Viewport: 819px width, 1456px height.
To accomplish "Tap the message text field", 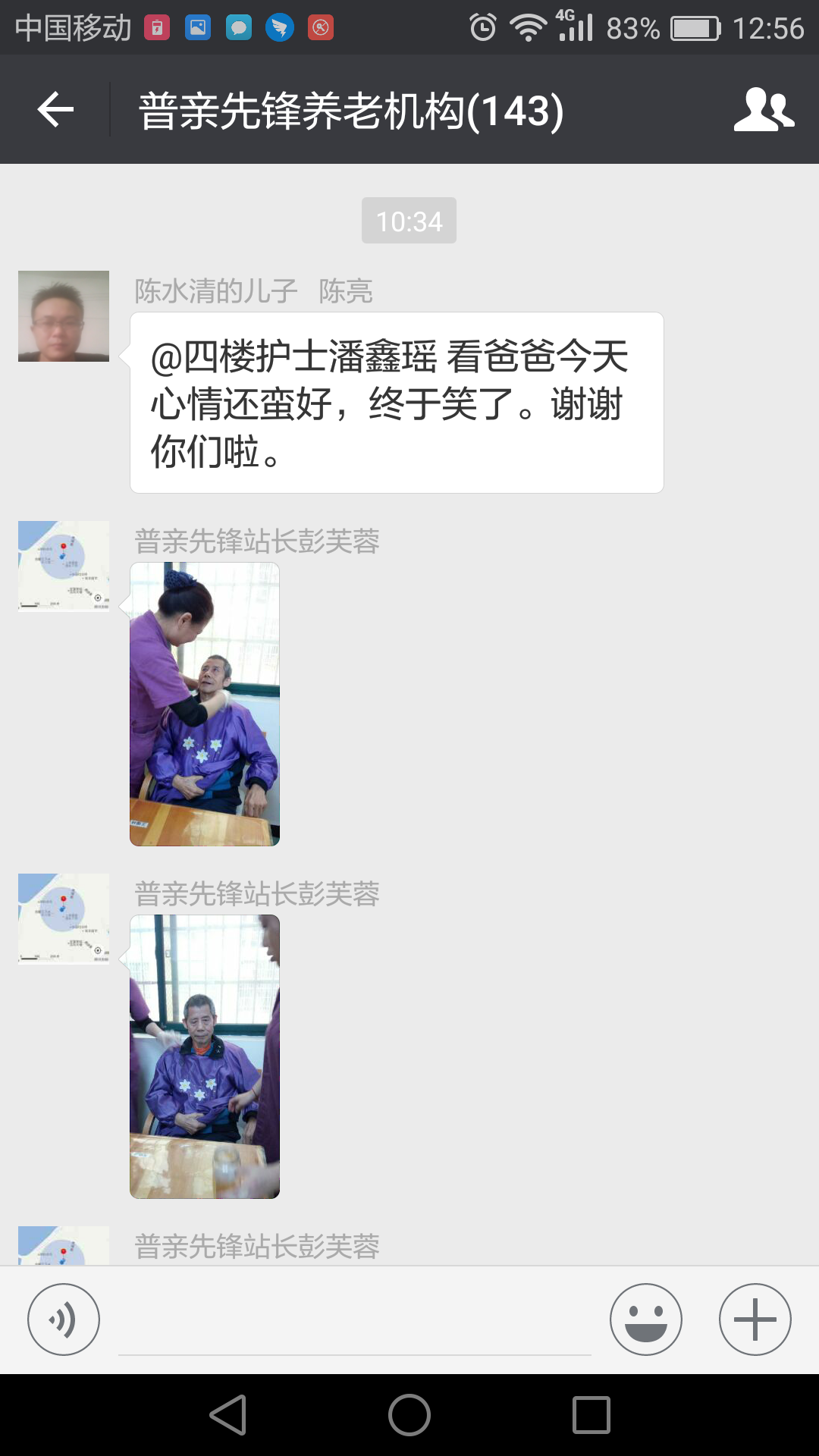I will point(355,1323).
